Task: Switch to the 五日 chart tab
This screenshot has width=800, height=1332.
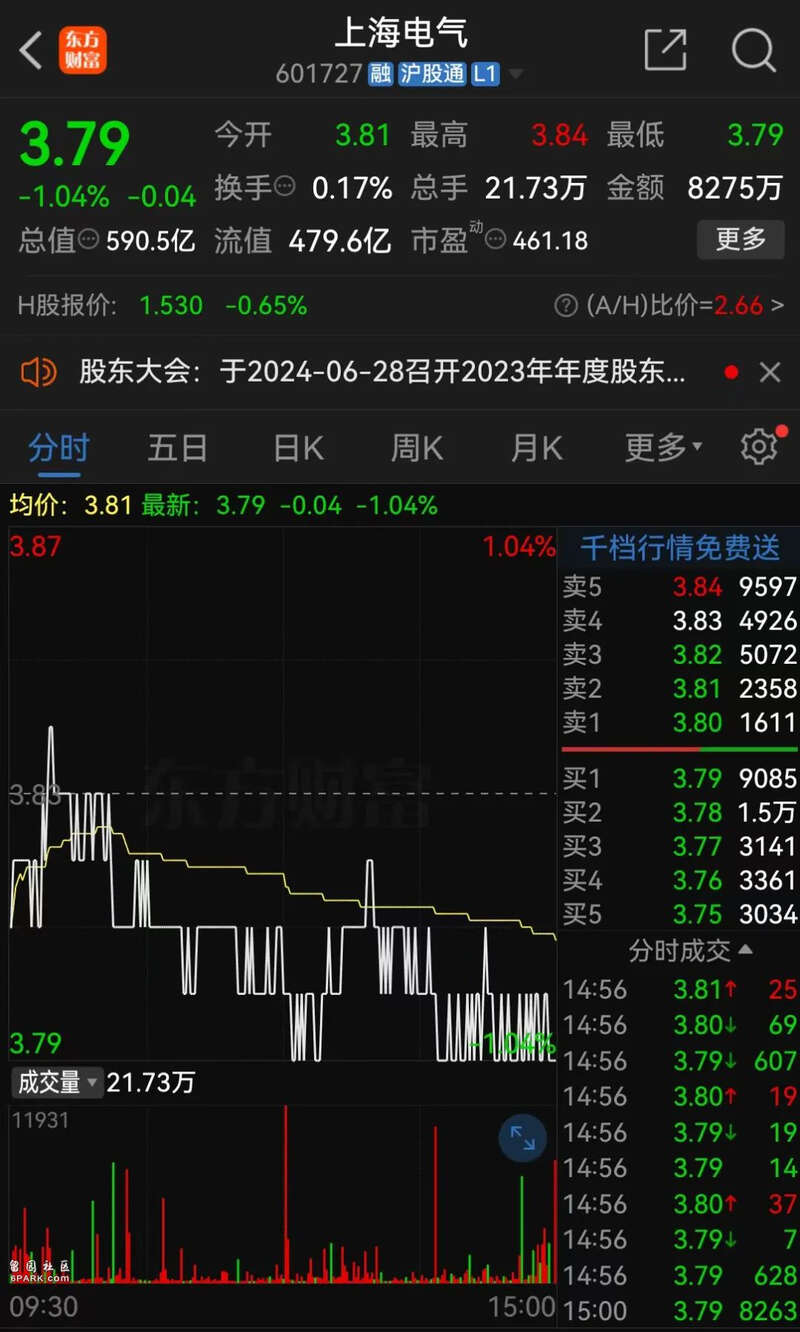Action: point(177,447)
